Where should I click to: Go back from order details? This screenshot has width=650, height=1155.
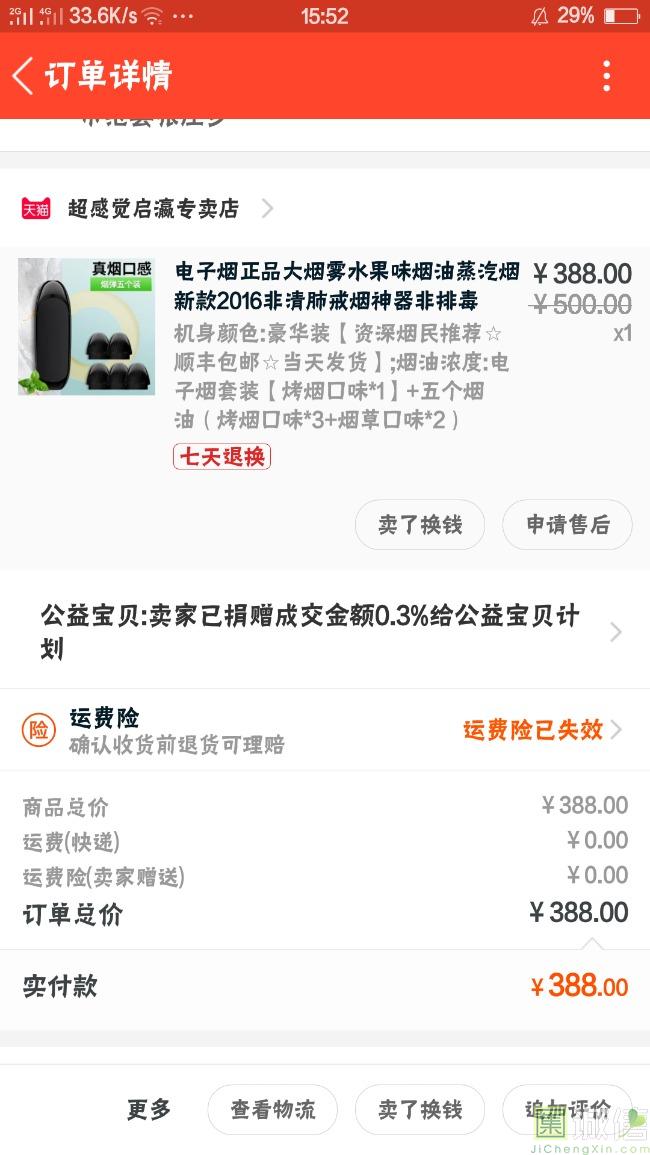click(x=24, y=76)
